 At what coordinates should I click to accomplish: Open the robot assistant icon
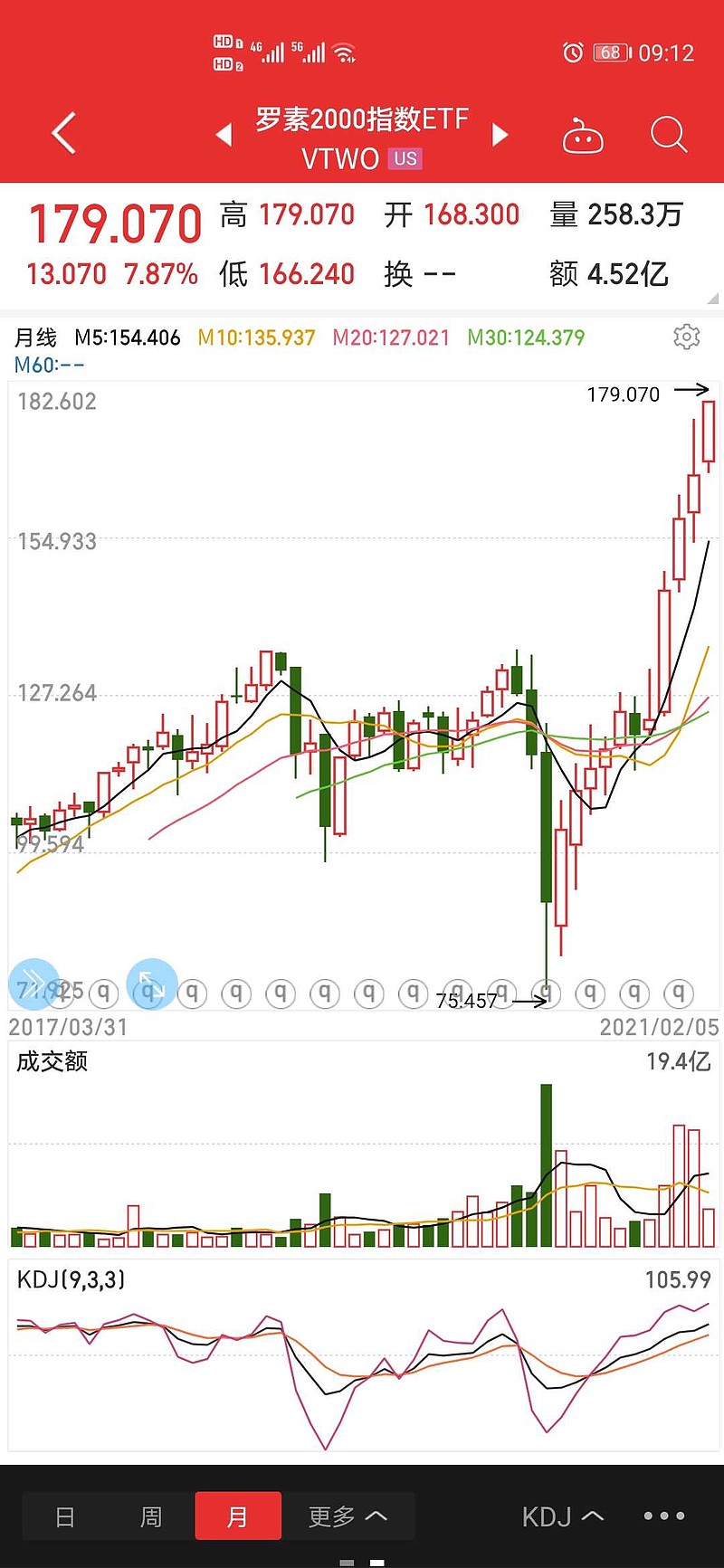pyautogui.click(x=583, y=137)
